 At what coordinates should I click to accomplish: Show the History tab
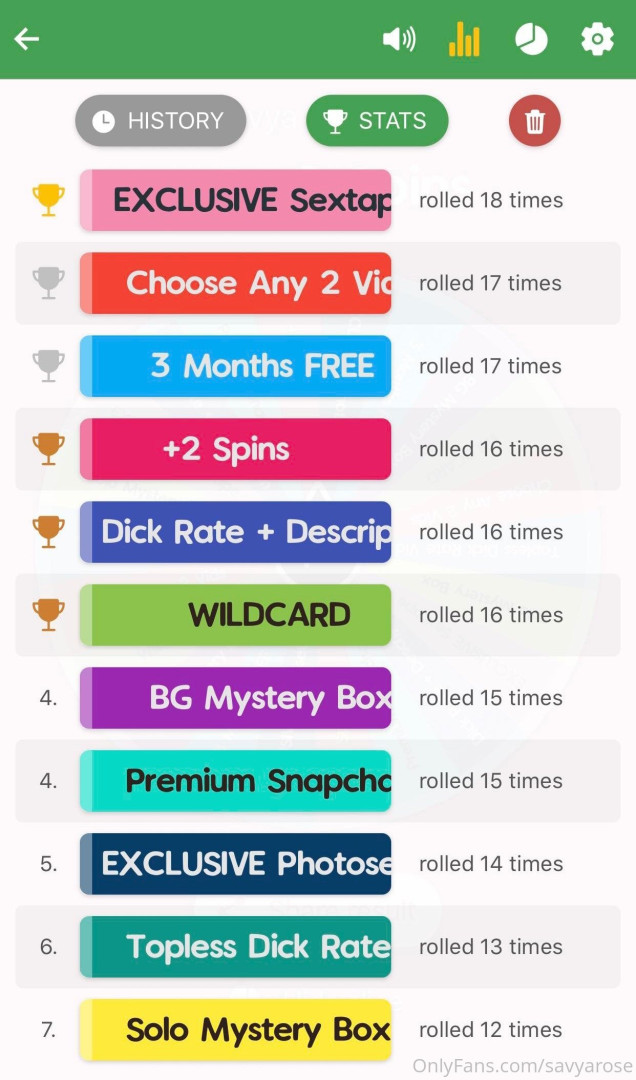click(160, 121)
